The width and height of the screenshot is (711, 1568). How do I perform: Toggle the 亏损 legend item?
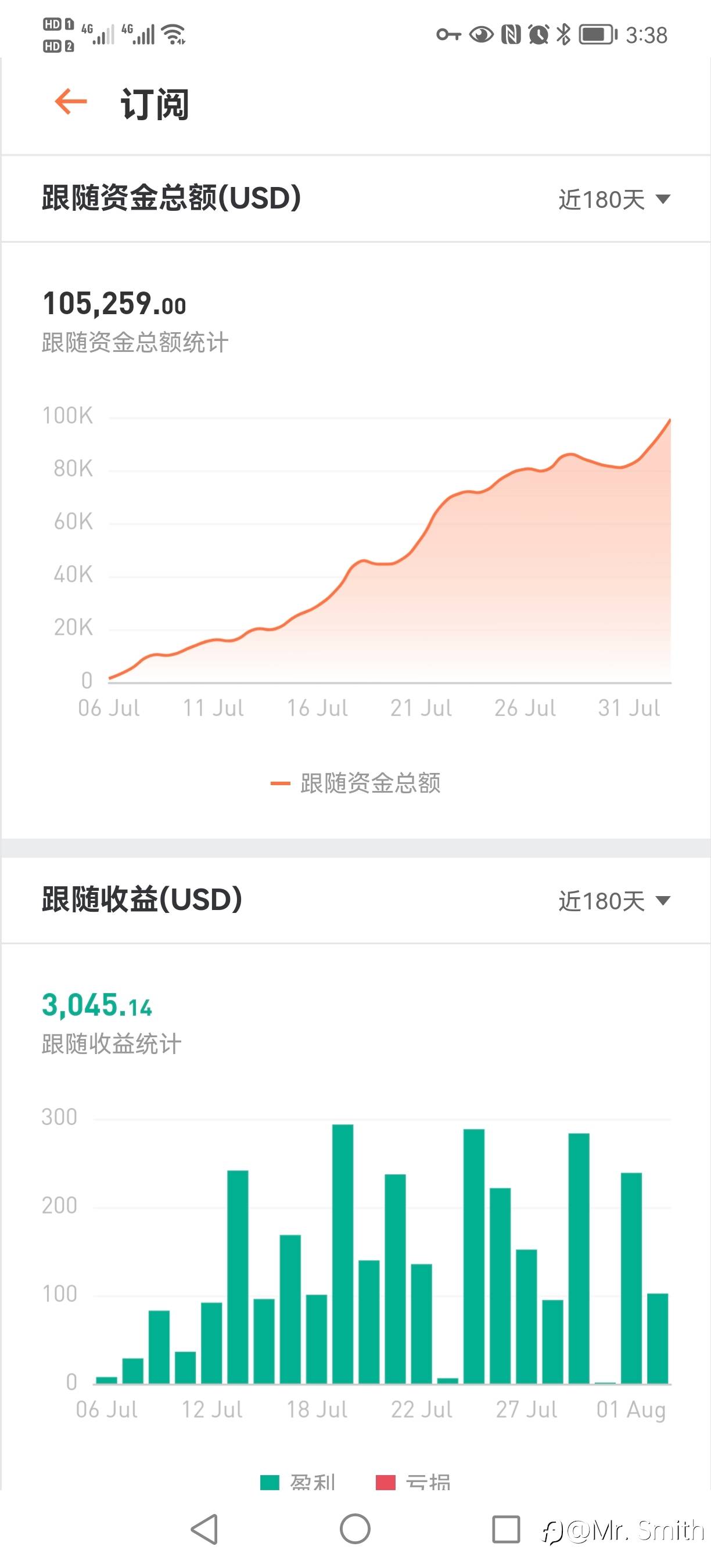click(x=414, y=1481)
